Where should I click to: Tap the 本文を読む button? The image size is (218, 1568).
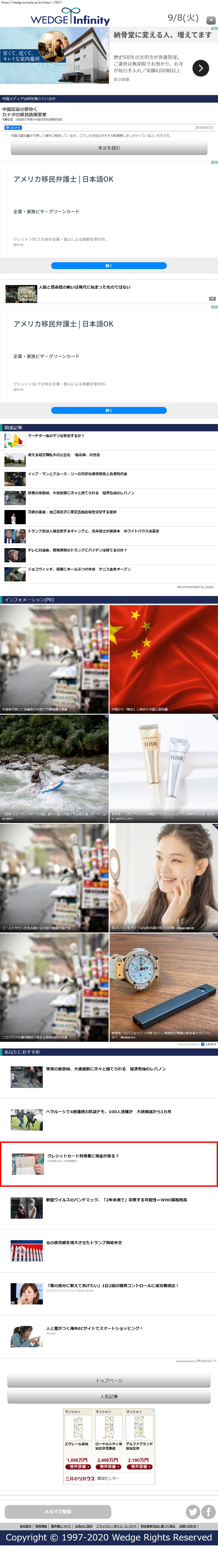[x=109, y=148]
